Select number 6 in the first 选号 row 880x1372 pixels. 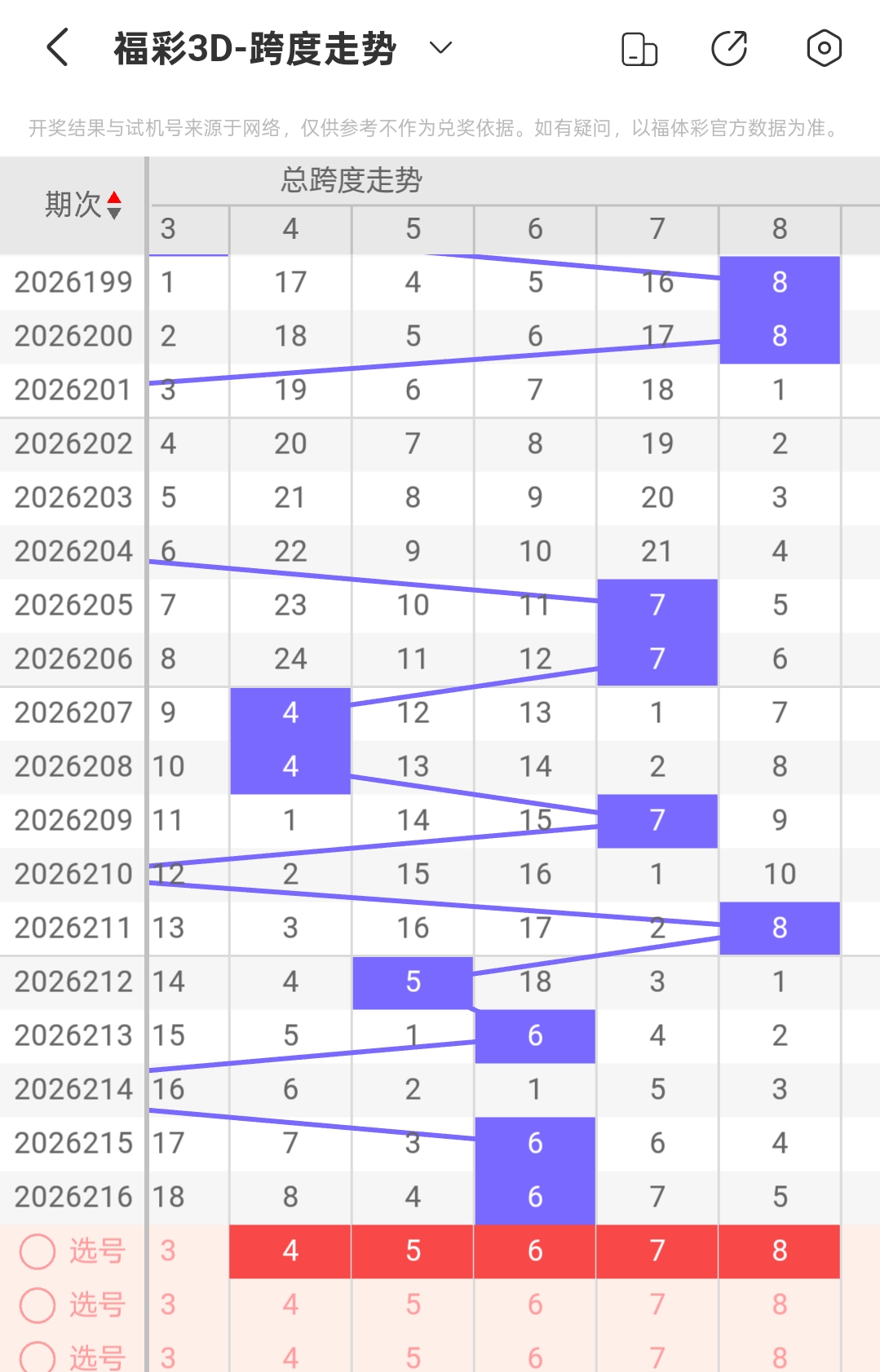[535, 1251]
